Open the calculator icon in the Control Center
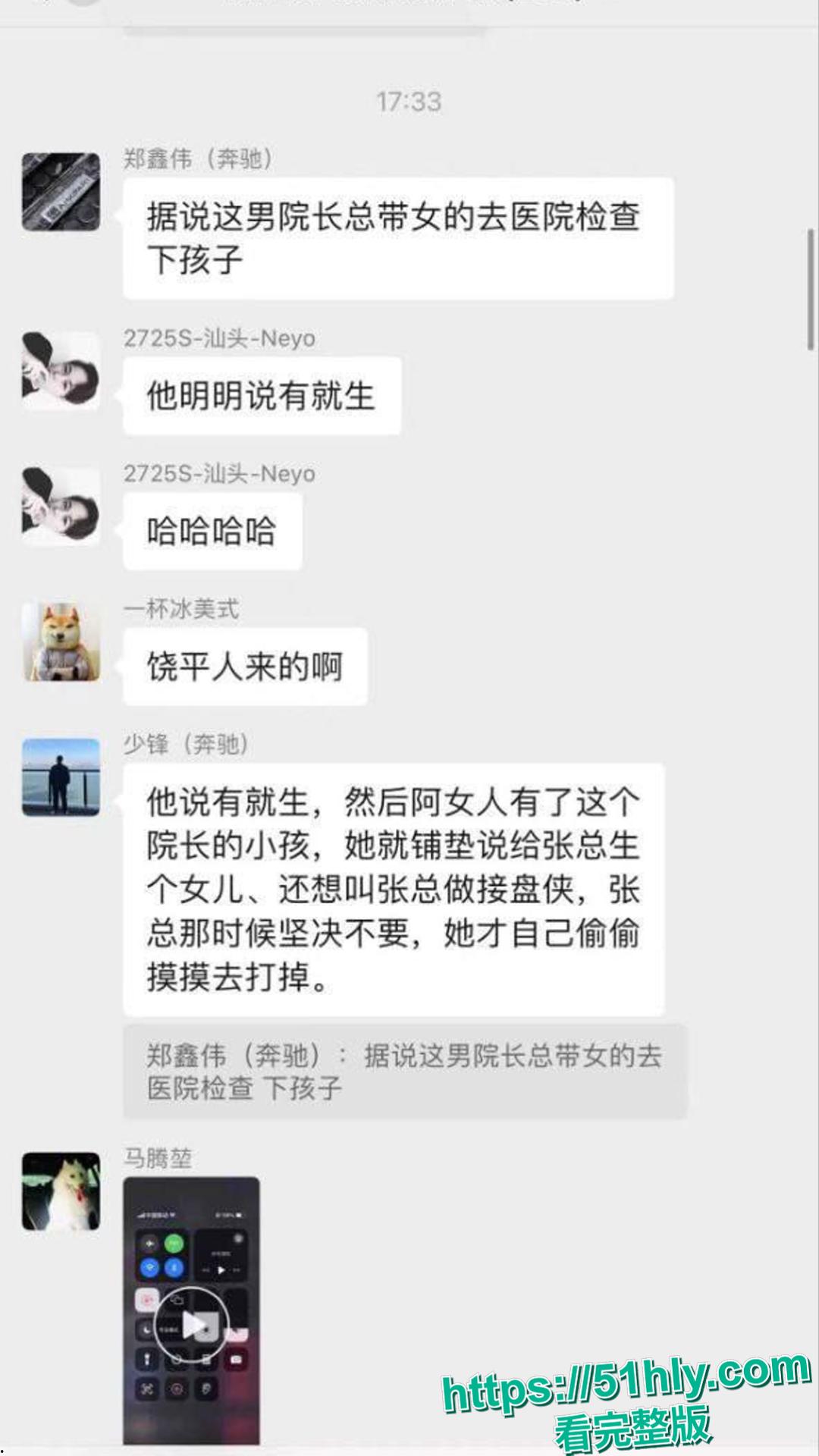This screenshot has height=1456, width=819. pos(207,1358)
